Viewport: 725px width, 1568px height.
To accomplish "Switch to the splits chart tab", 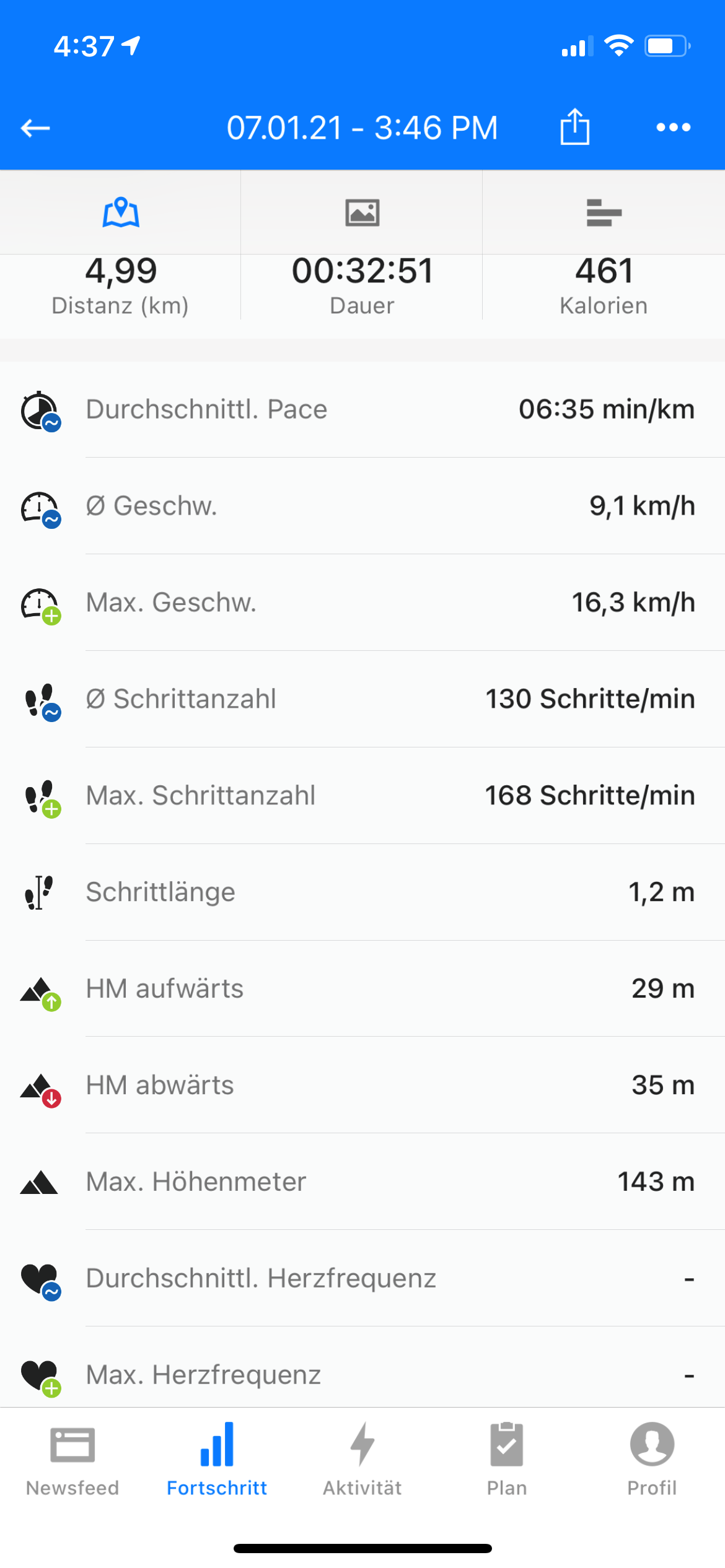I will [x=604, y=213].
